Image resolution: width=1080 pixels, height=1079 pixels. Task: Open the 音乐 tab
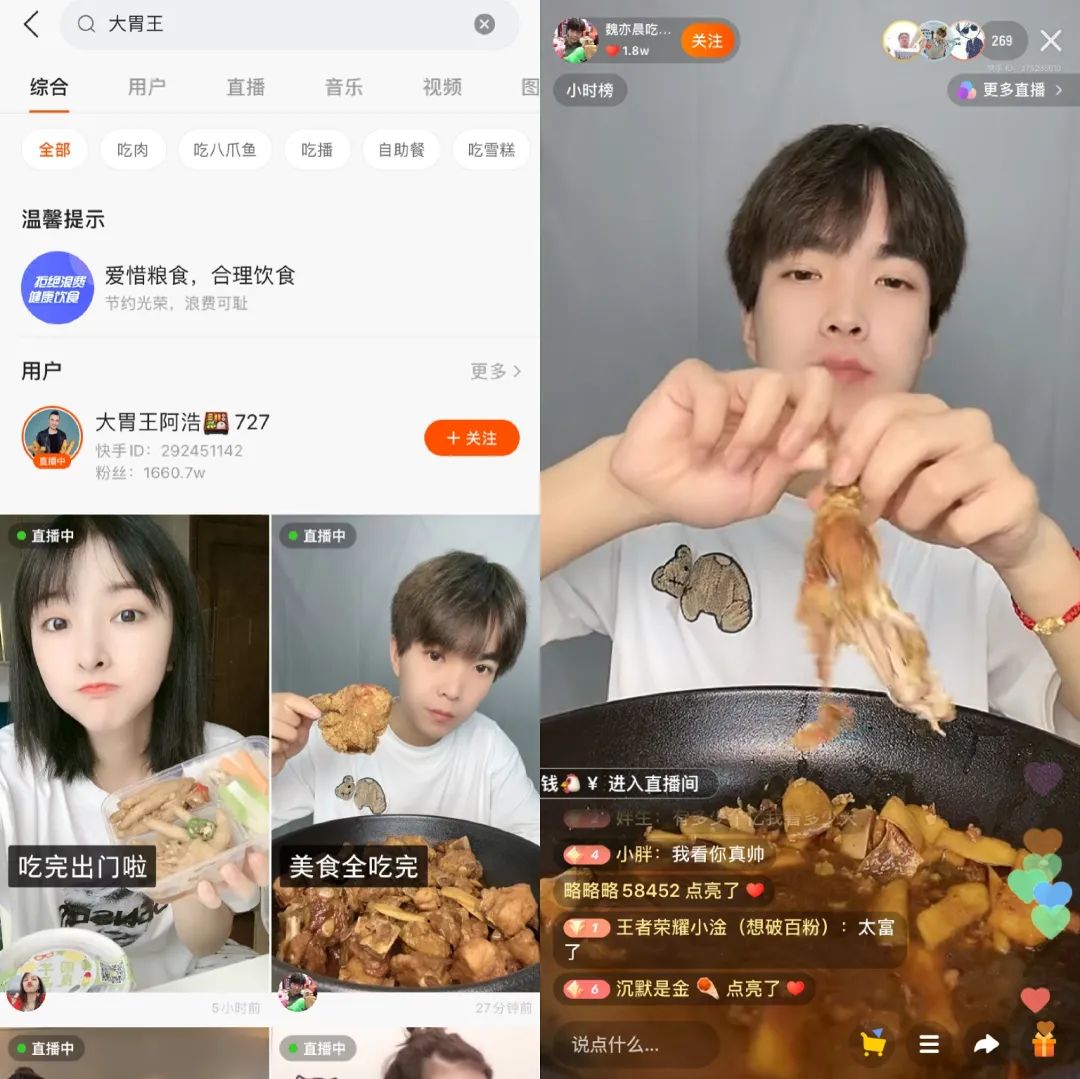tap(343, 87)
